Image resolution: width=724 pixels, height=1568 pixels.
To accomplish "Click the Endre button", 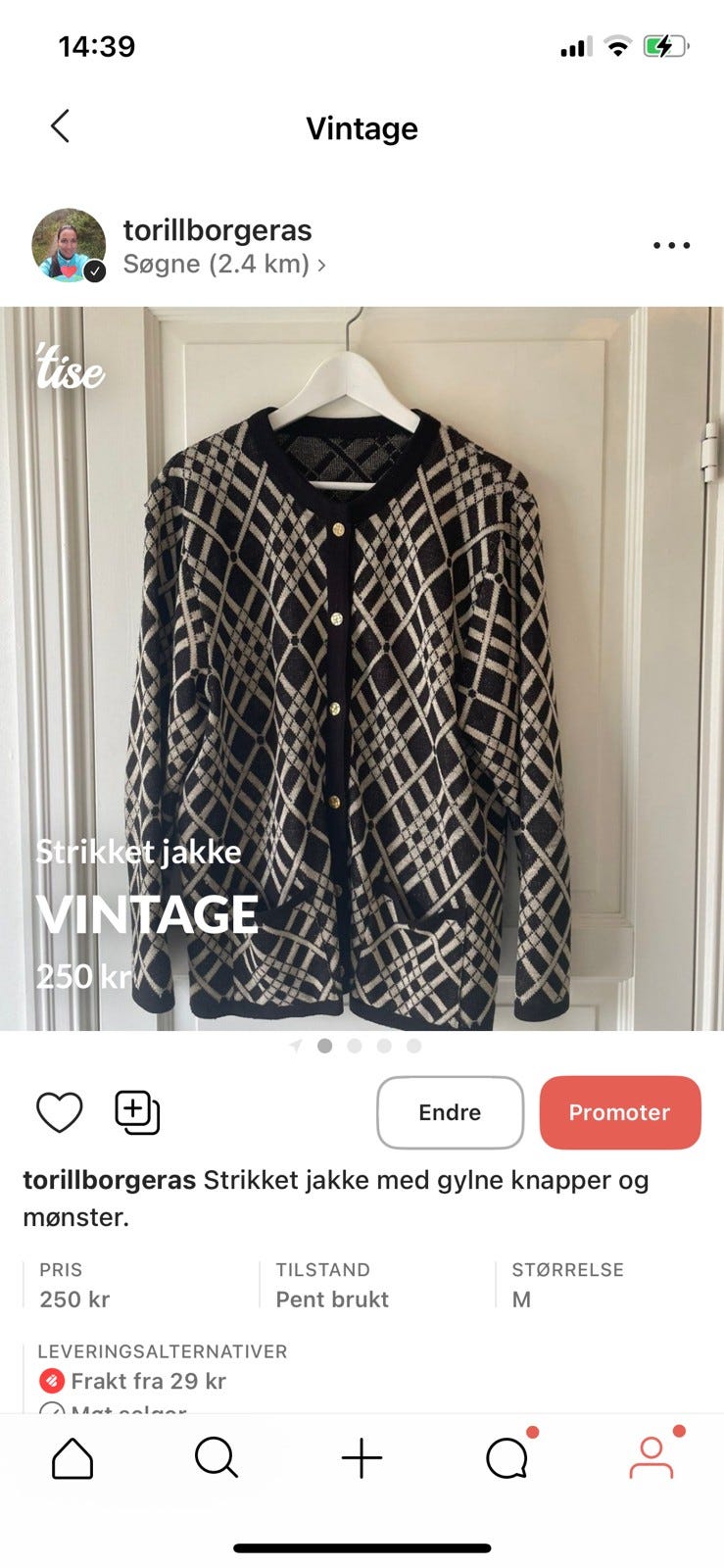I will pos(450,1112).
